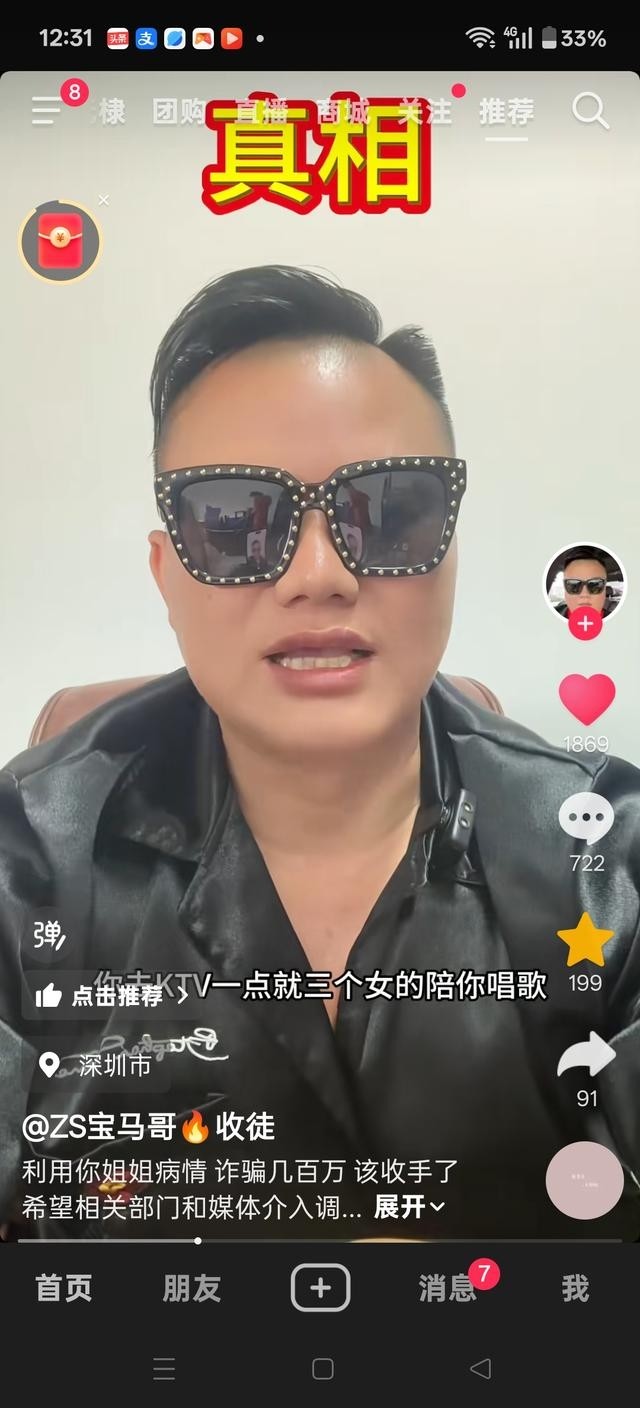Screen dimensions: 640x1408
Task: Open the side menu drawer
Action: [46, 110]
